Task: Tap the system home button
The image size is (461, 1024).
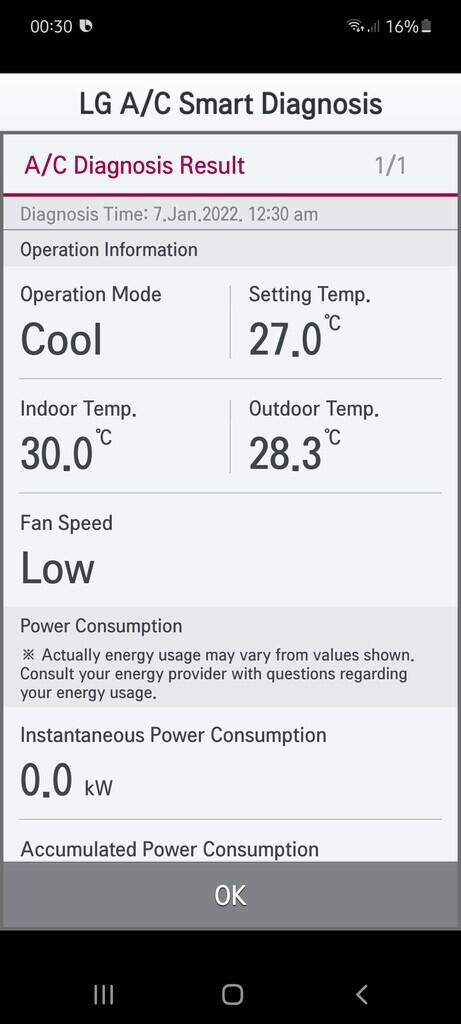Action: [x=232, y=995]
